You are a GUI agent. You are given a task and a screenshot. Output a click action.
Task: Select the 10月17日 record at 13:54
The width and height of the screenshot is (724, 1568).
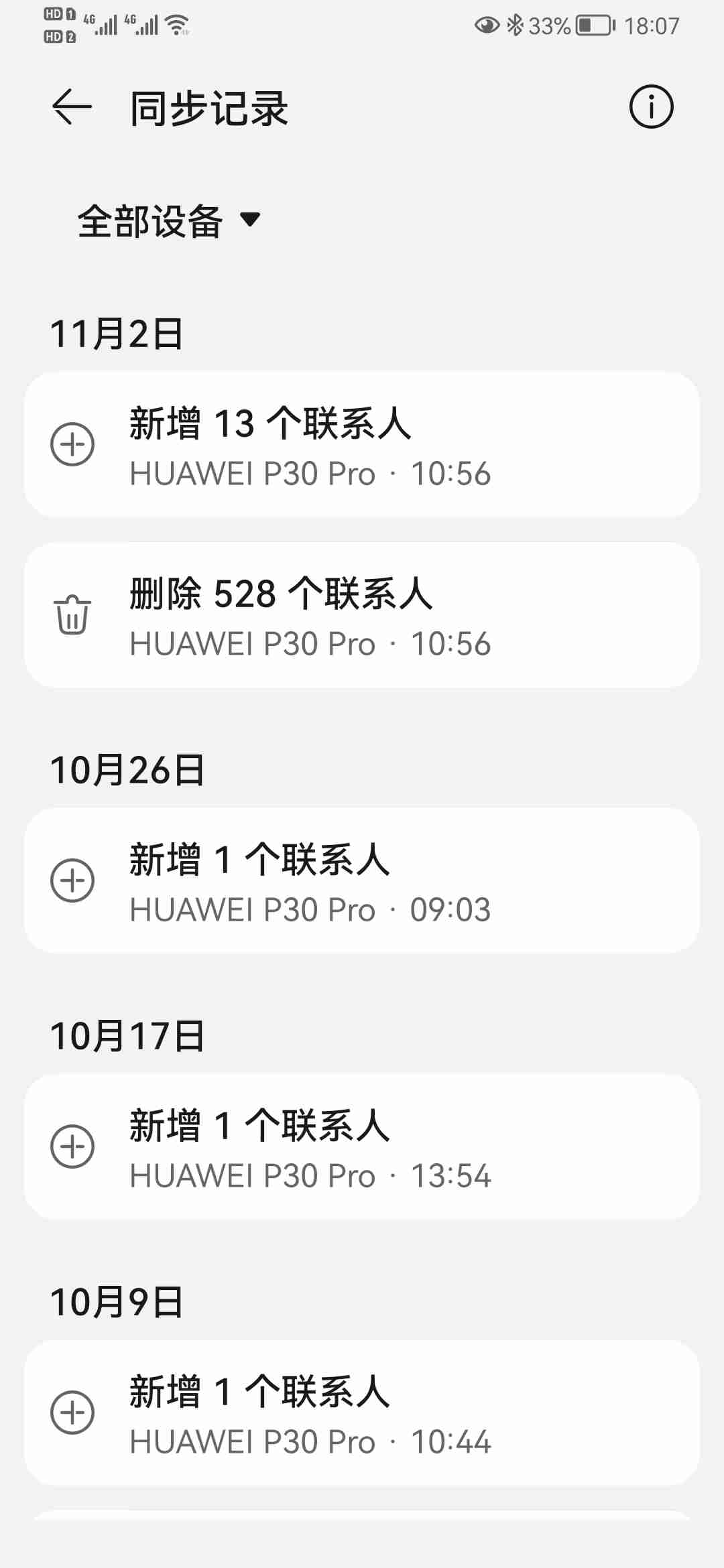(x=362, y=1147)
